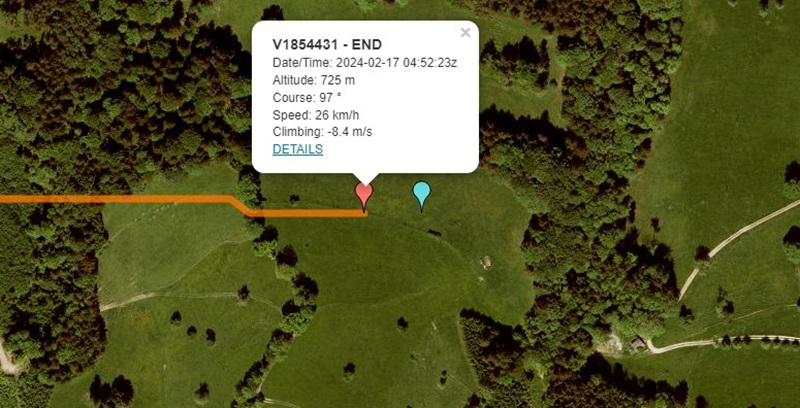The height and width of the screenshot is (408, 800).
Task: Select the cyan map marker
Action: pyautogui.click(x=422, y=192)
